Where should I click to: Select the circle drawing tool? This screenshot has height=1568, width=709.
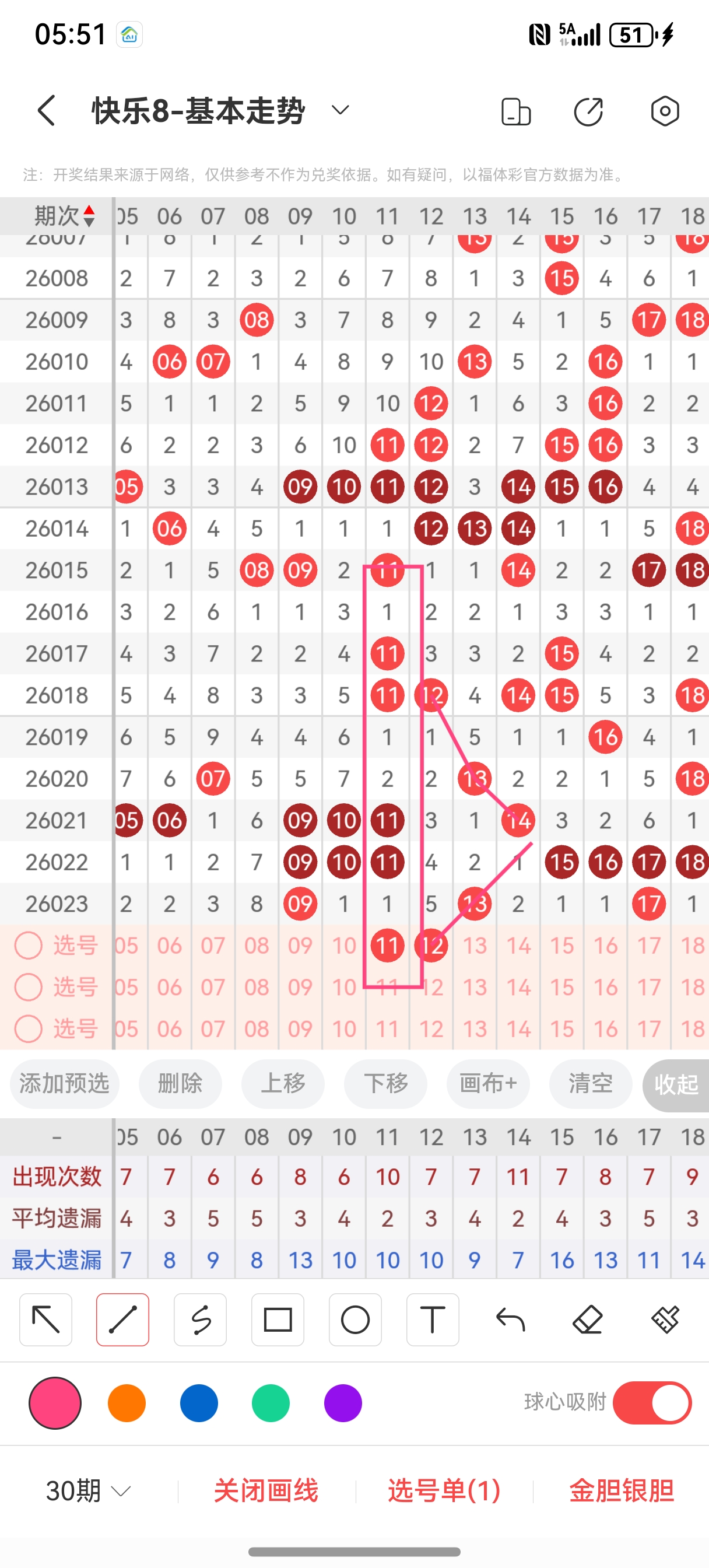[356, 1319]
